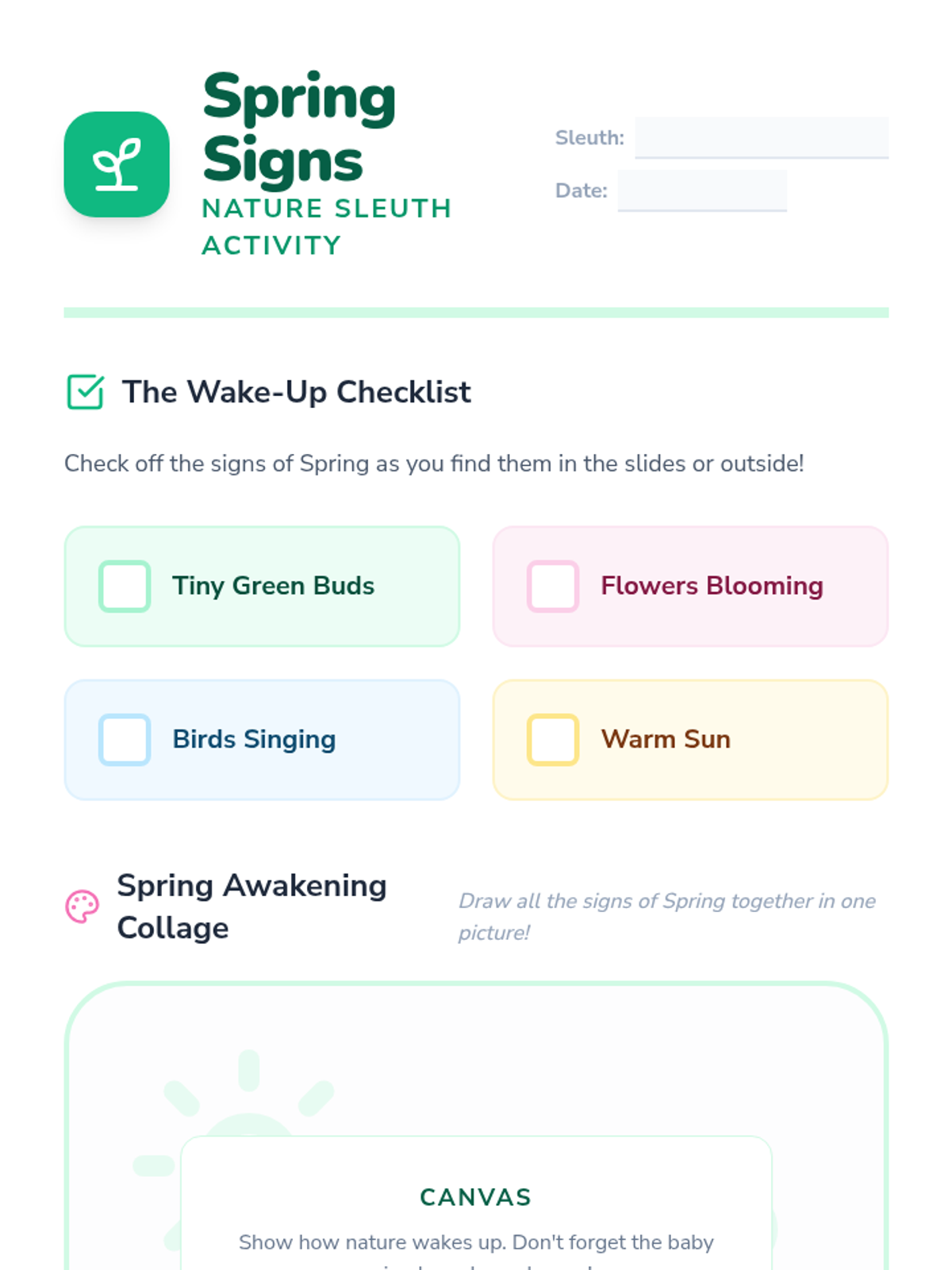Mark Birds Singing as found
Image resolution: width=952 pixels, height=1270 pixels.
pyautogui.click(x=125, y=740)
